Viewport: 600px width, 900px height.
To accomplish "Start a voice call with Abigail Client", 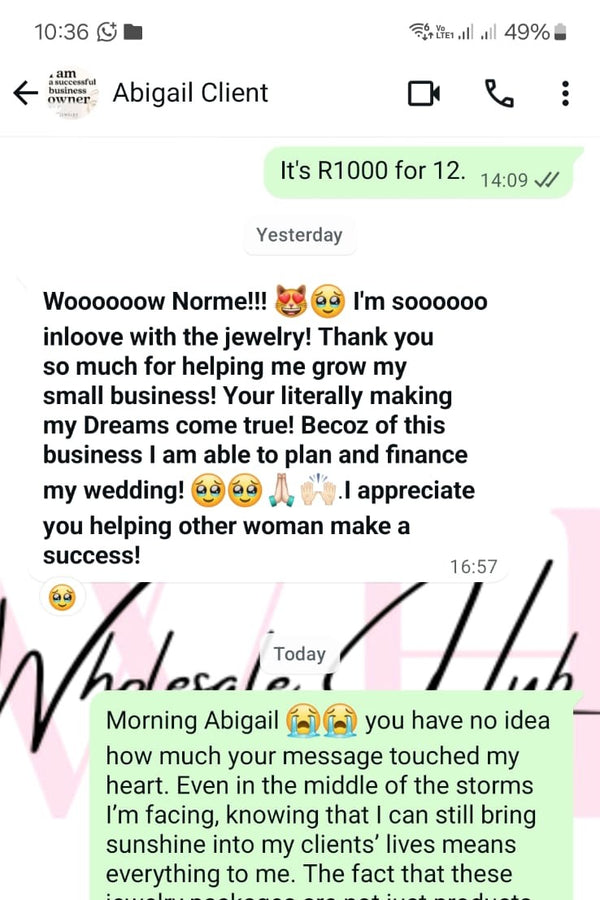I will [x=499, y=93].
